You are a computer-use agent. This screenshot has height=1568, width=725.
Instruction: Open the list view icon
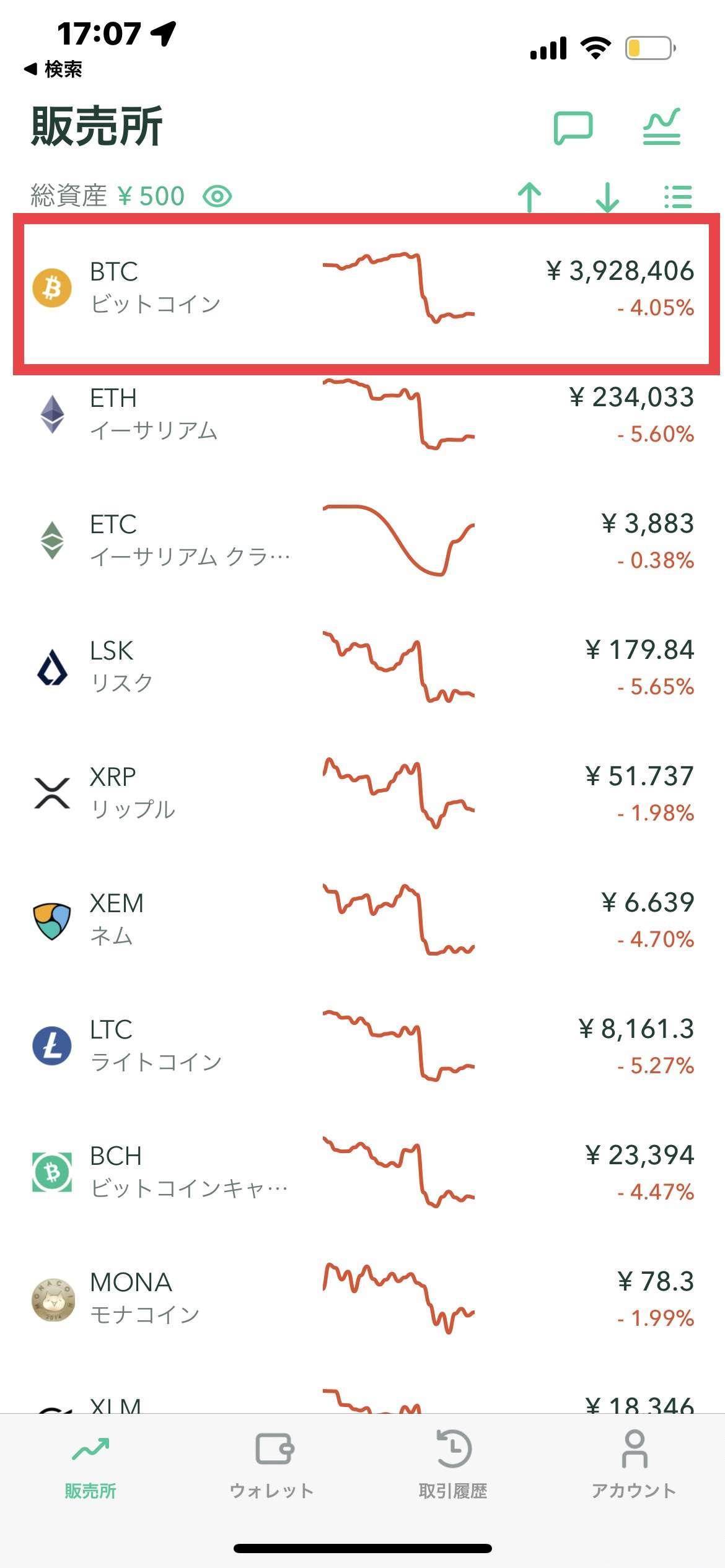[x=678, y=197]
